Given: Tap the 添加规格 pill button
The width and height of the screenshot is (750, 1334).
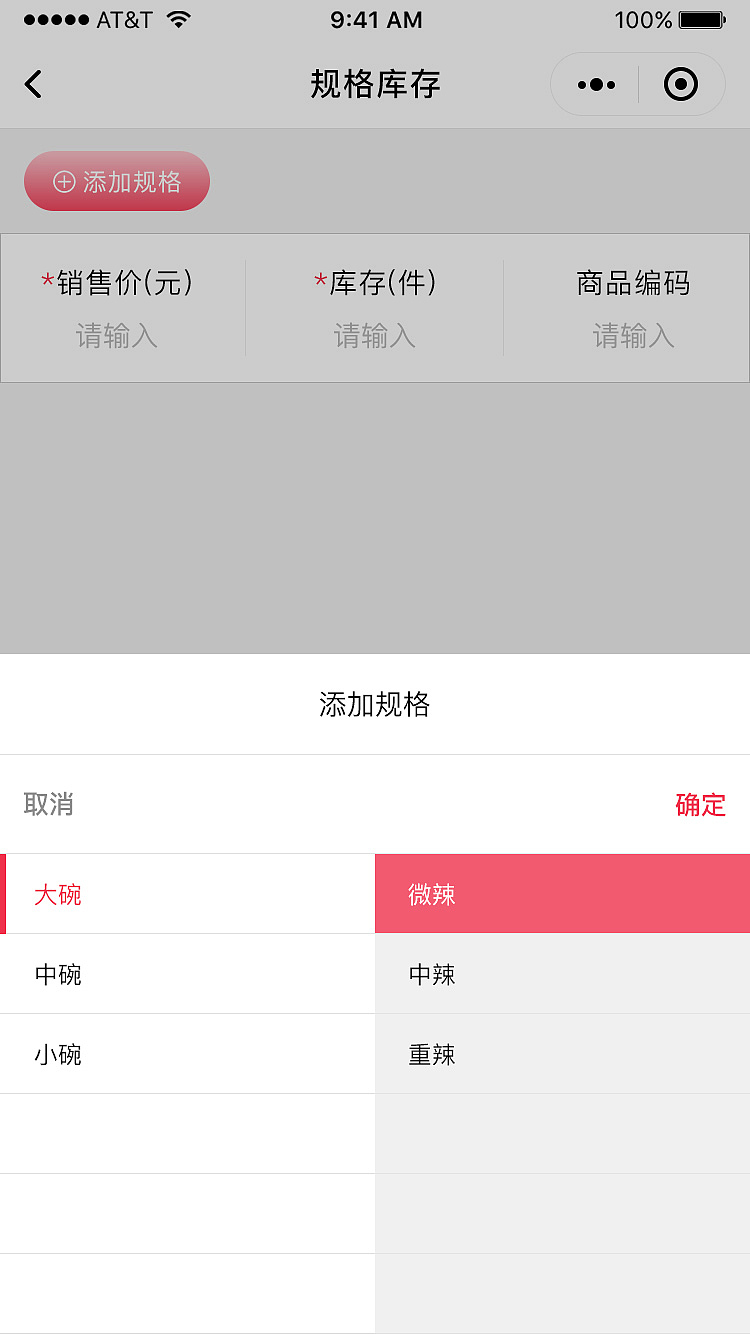Looking at the screenshot, I should pos(117,181).
